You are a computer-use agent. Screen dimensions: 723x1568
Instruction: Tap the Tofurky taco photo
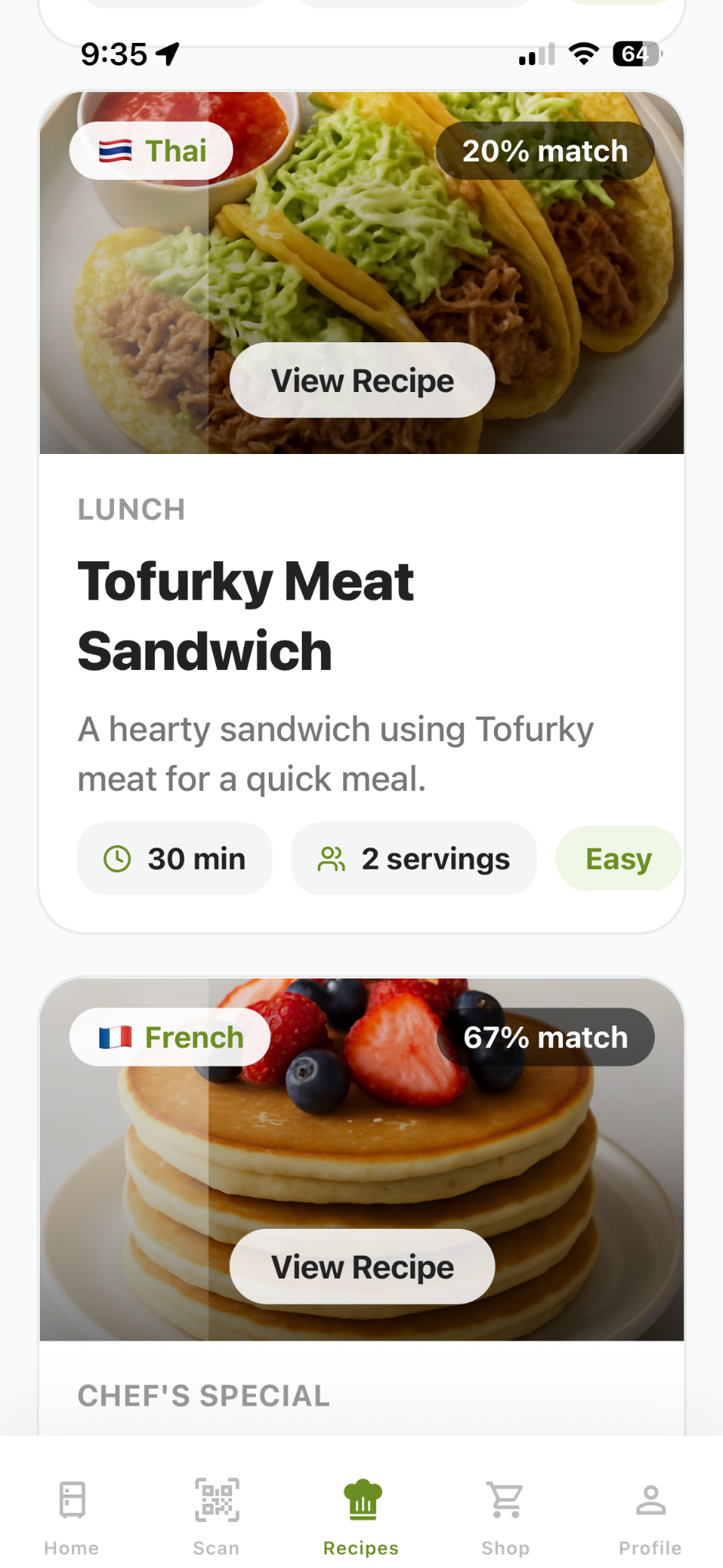tap(361, 253)
